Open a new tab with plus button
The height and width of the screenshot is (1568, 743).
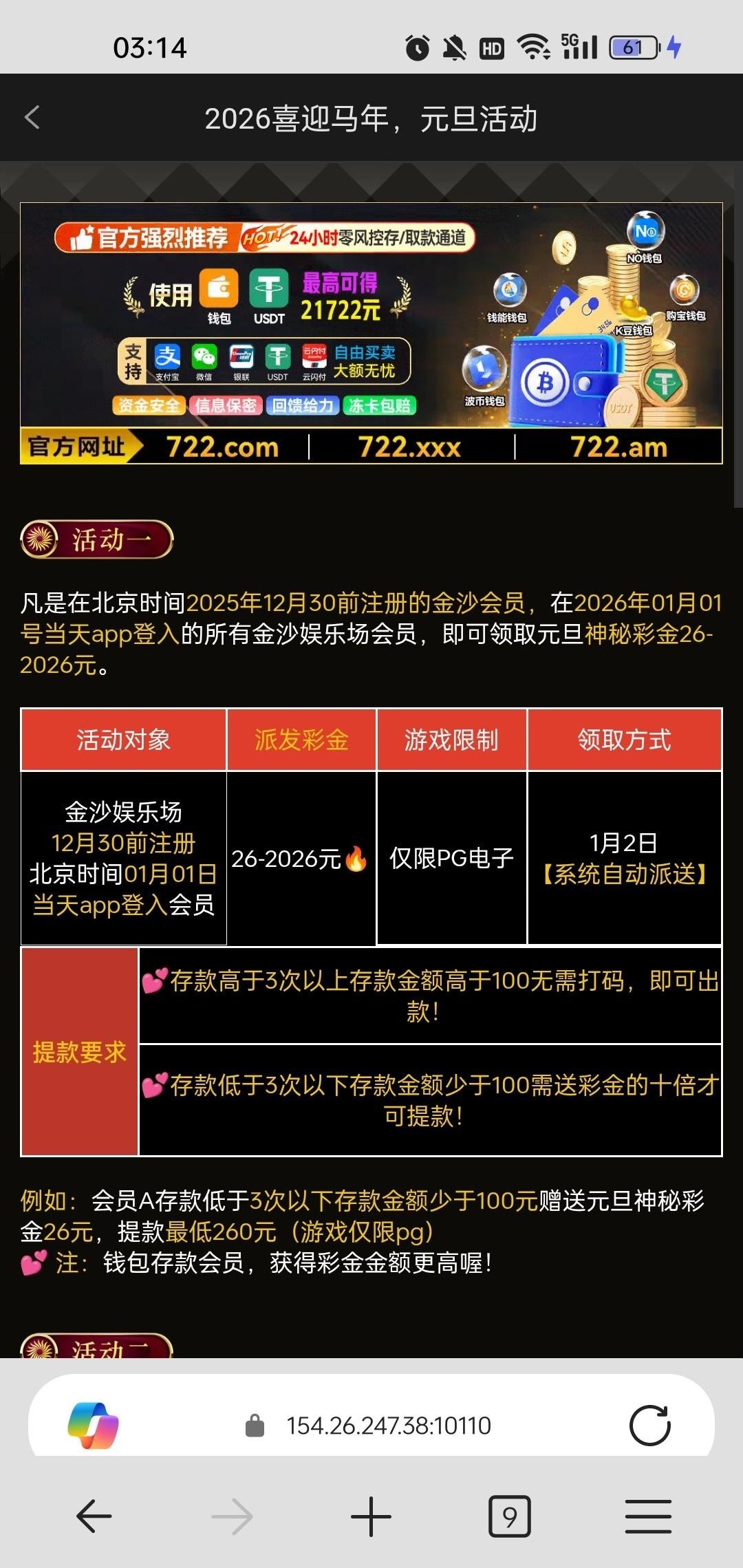[371, 1516]
